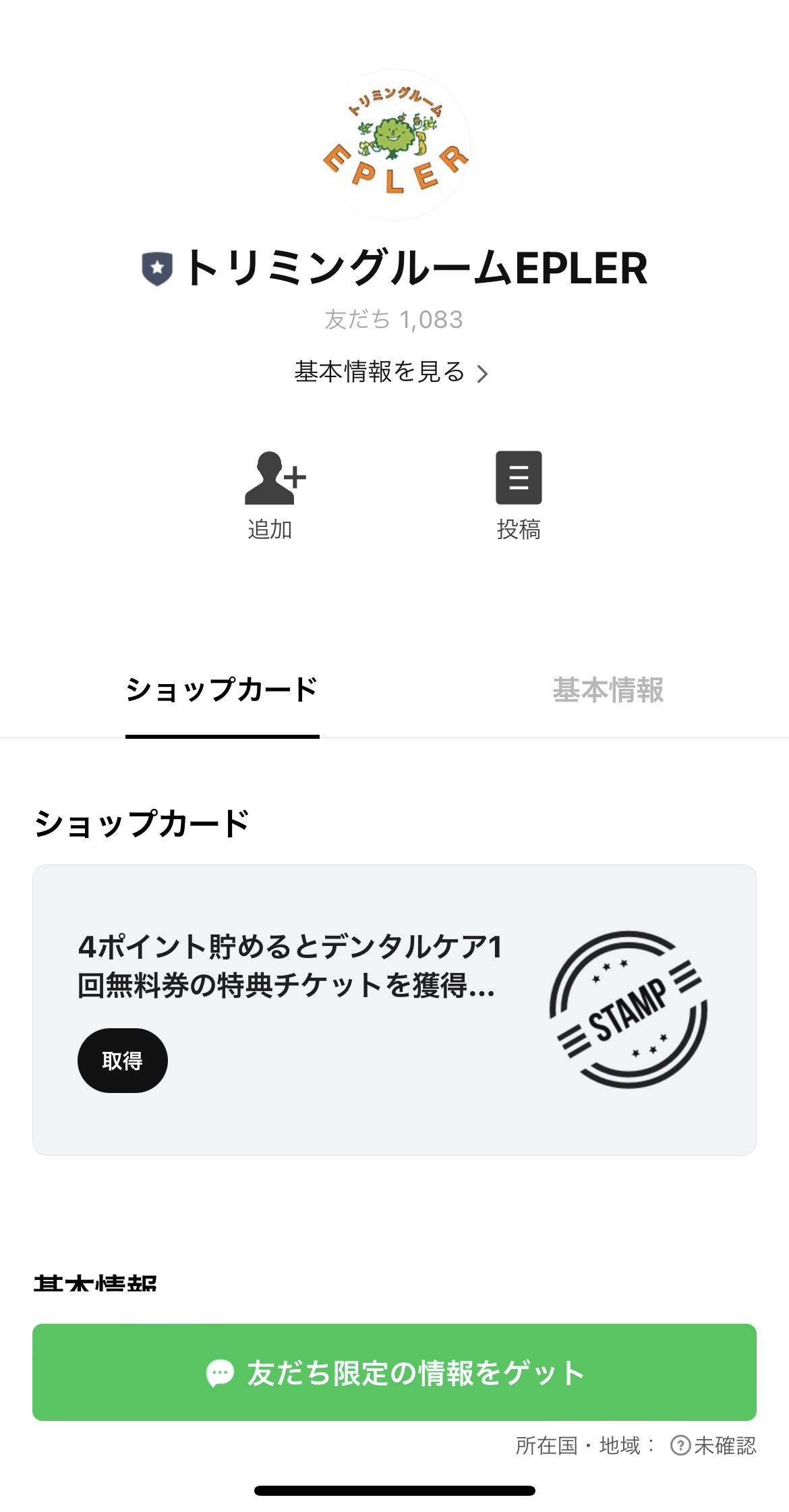
Task: Open 基本情報を見る link
Action: coord(380,373)
